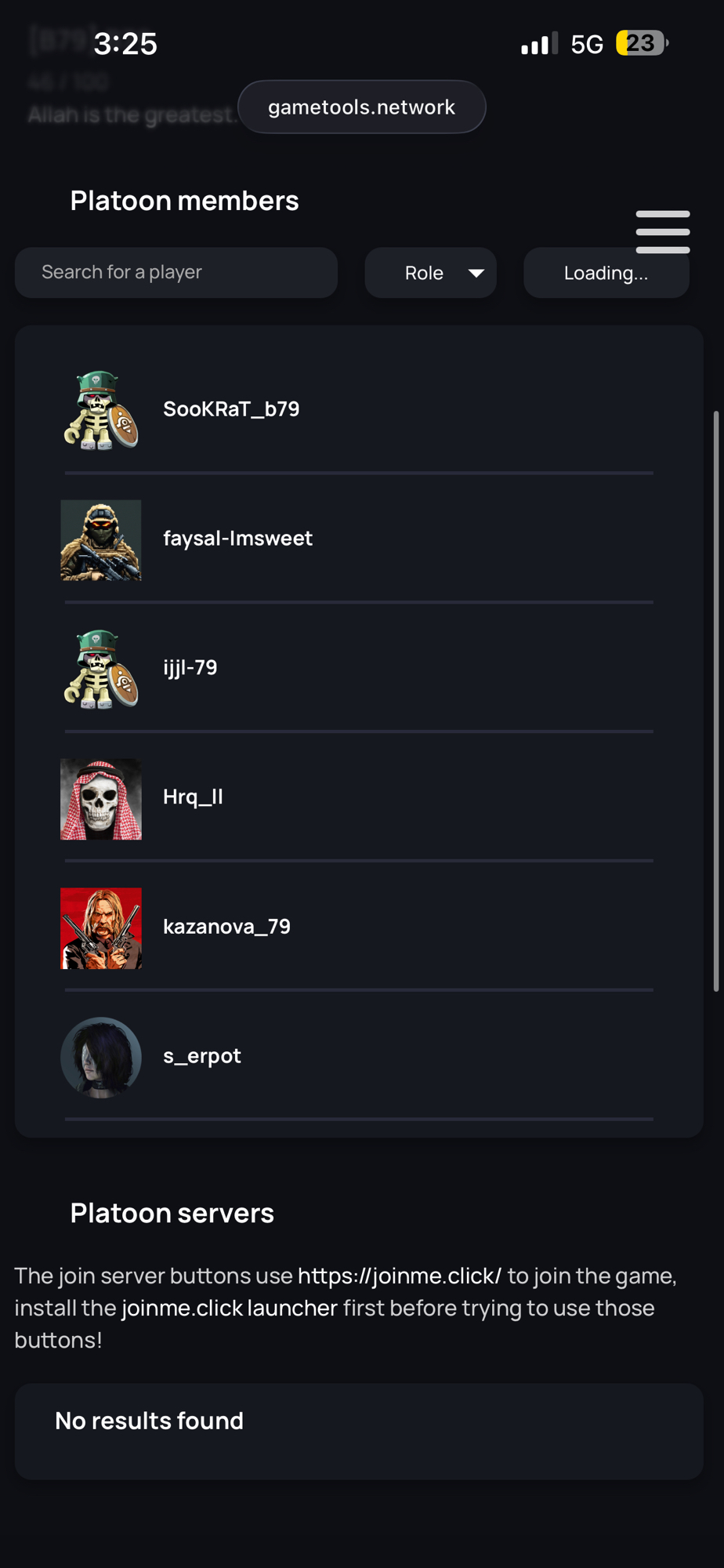Select member ijjl-79

[x=190, y=668]
